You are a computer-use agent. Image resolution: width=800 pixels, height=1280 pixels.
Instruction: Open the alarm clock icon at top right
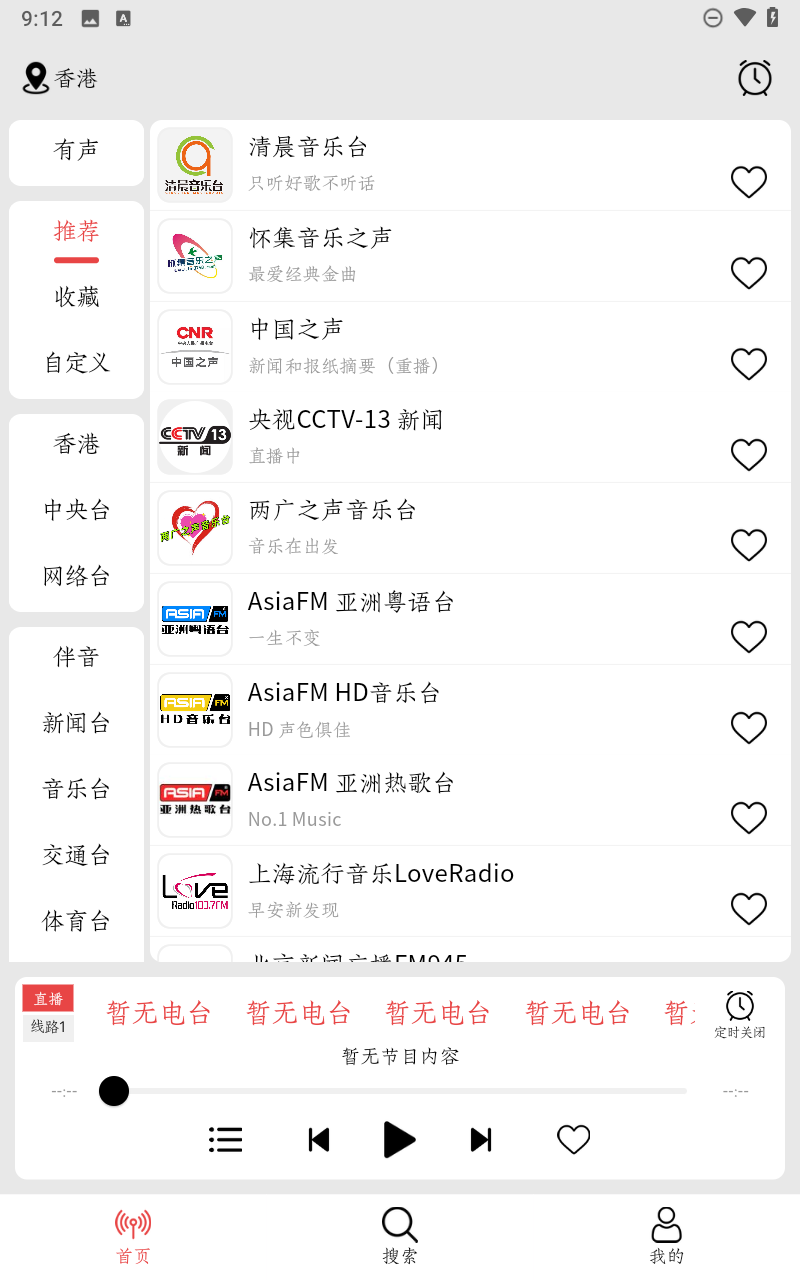[755, 78]
